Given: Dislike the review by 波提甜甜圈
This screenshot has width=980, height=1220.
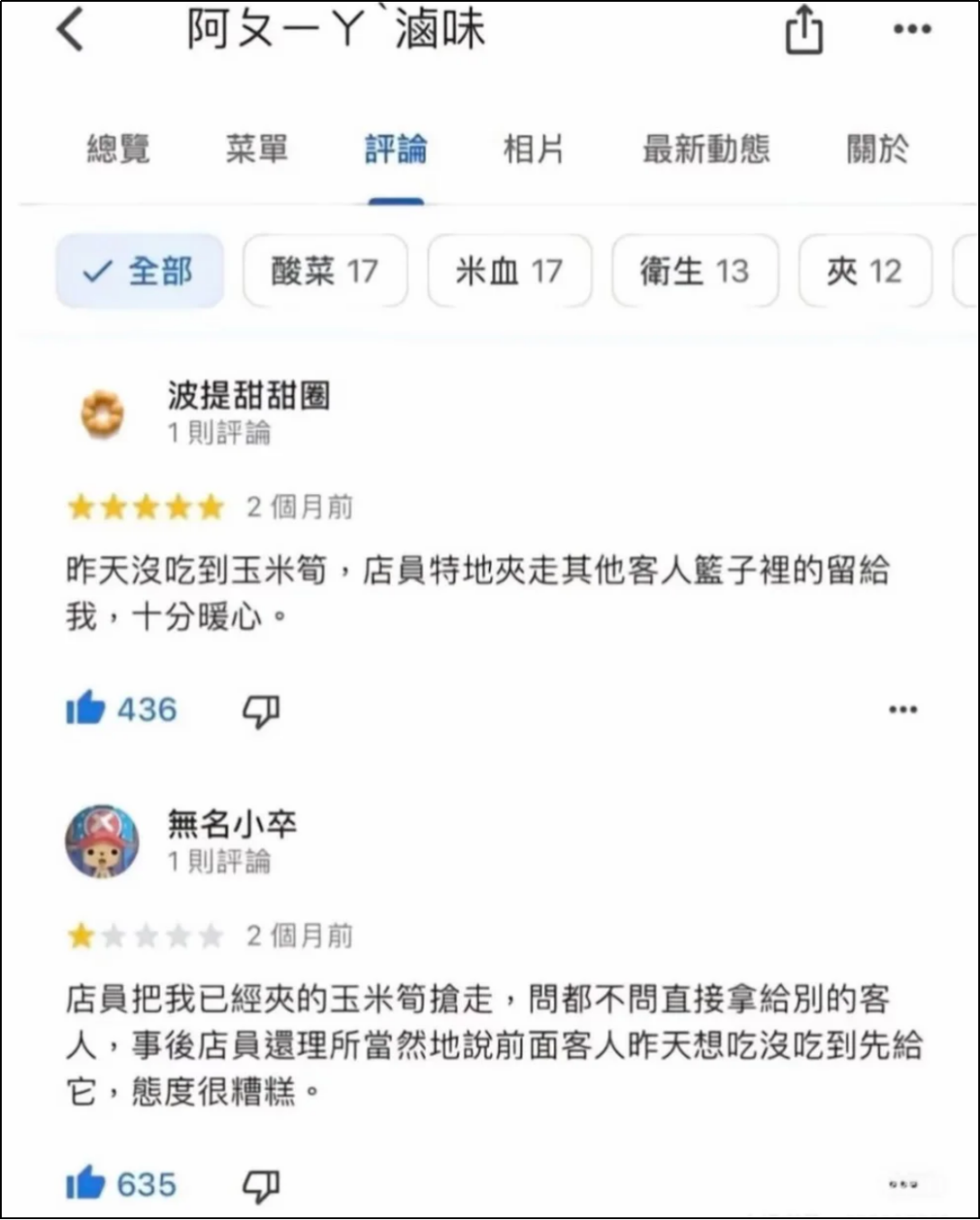Looking at the screenshot, I should coord(260,711).
